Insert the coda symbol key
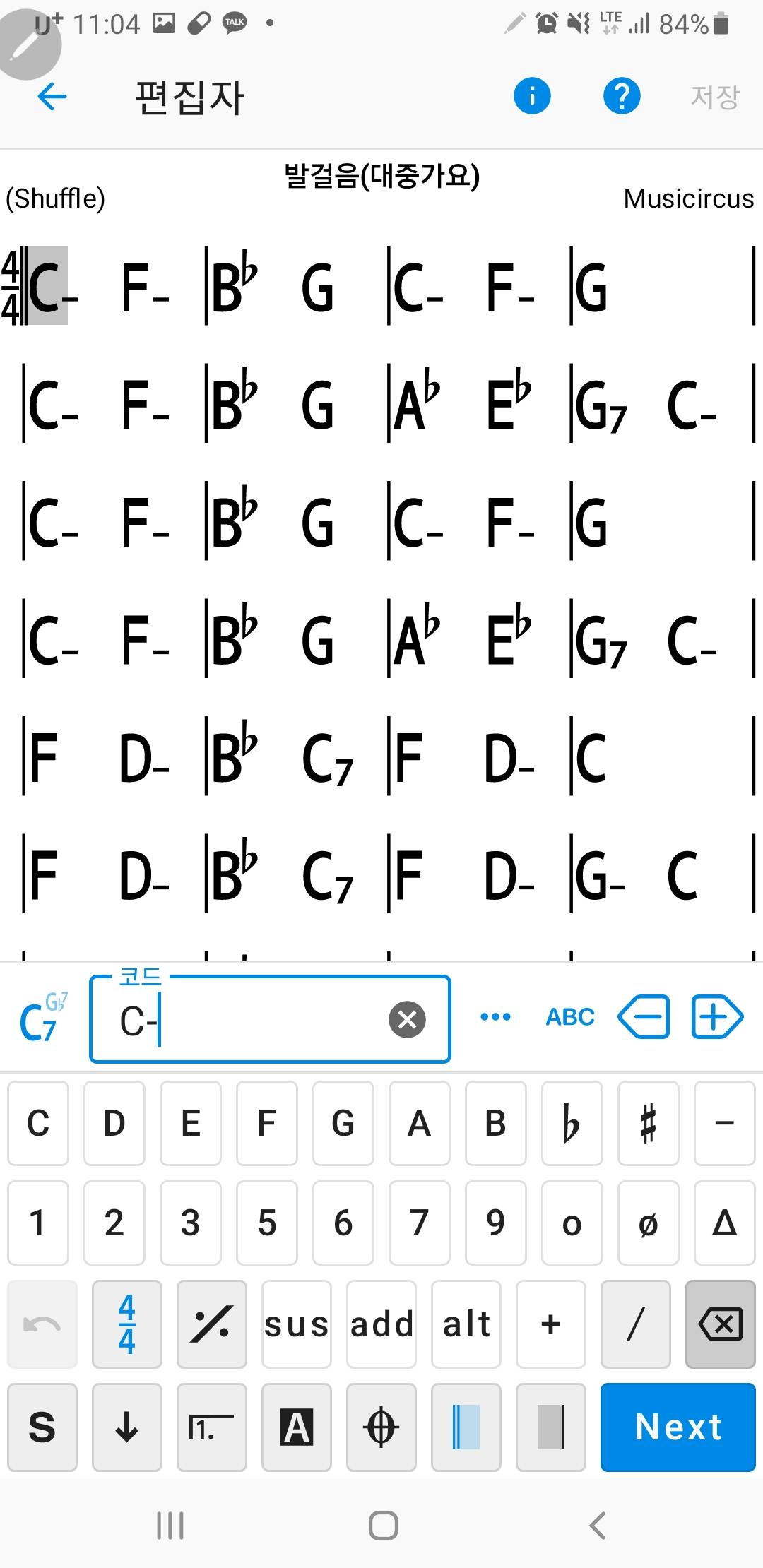Screen dimensions: 763x1568 pos(381,1427)
